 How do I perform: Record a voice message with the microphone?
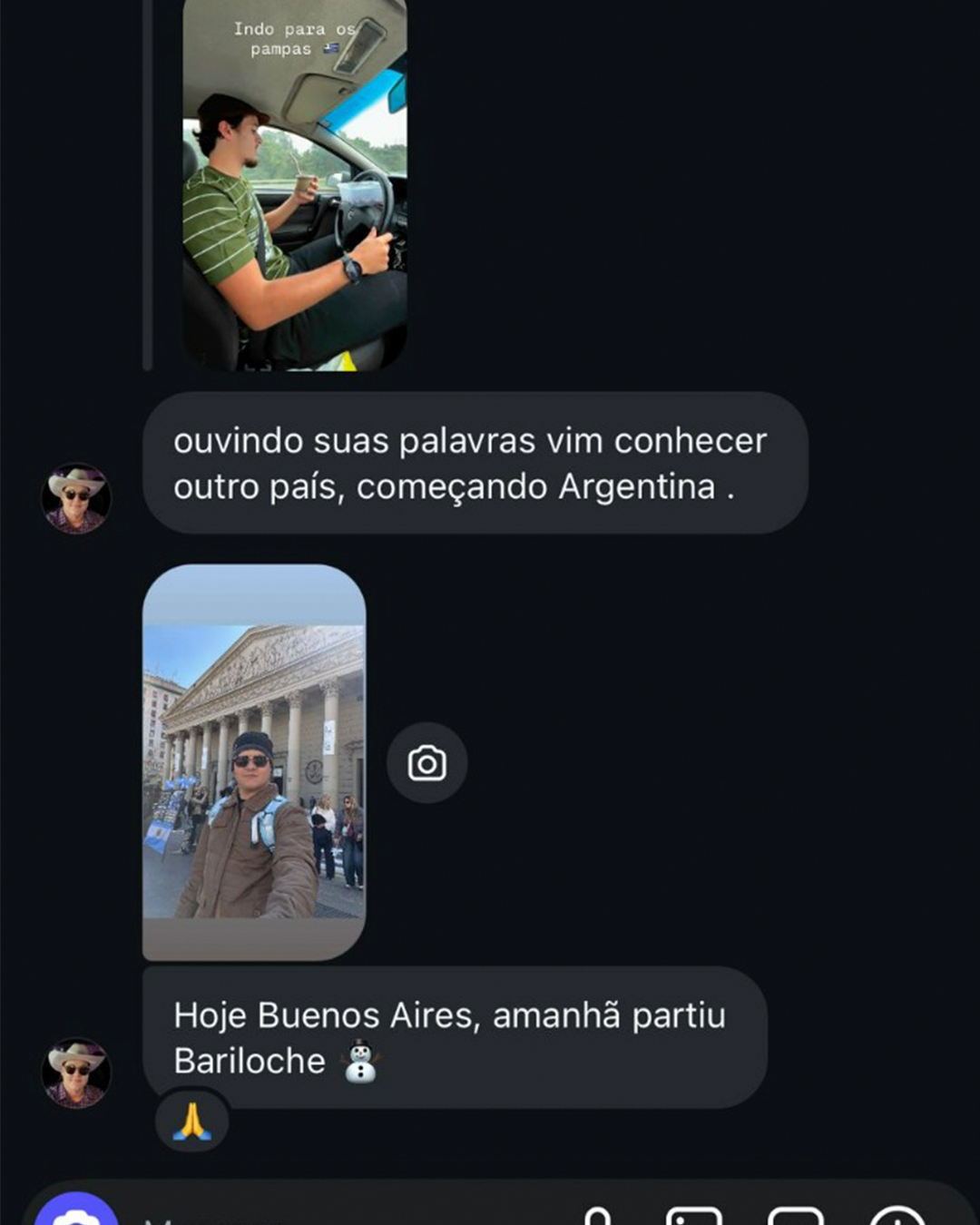coord(597,1218)
